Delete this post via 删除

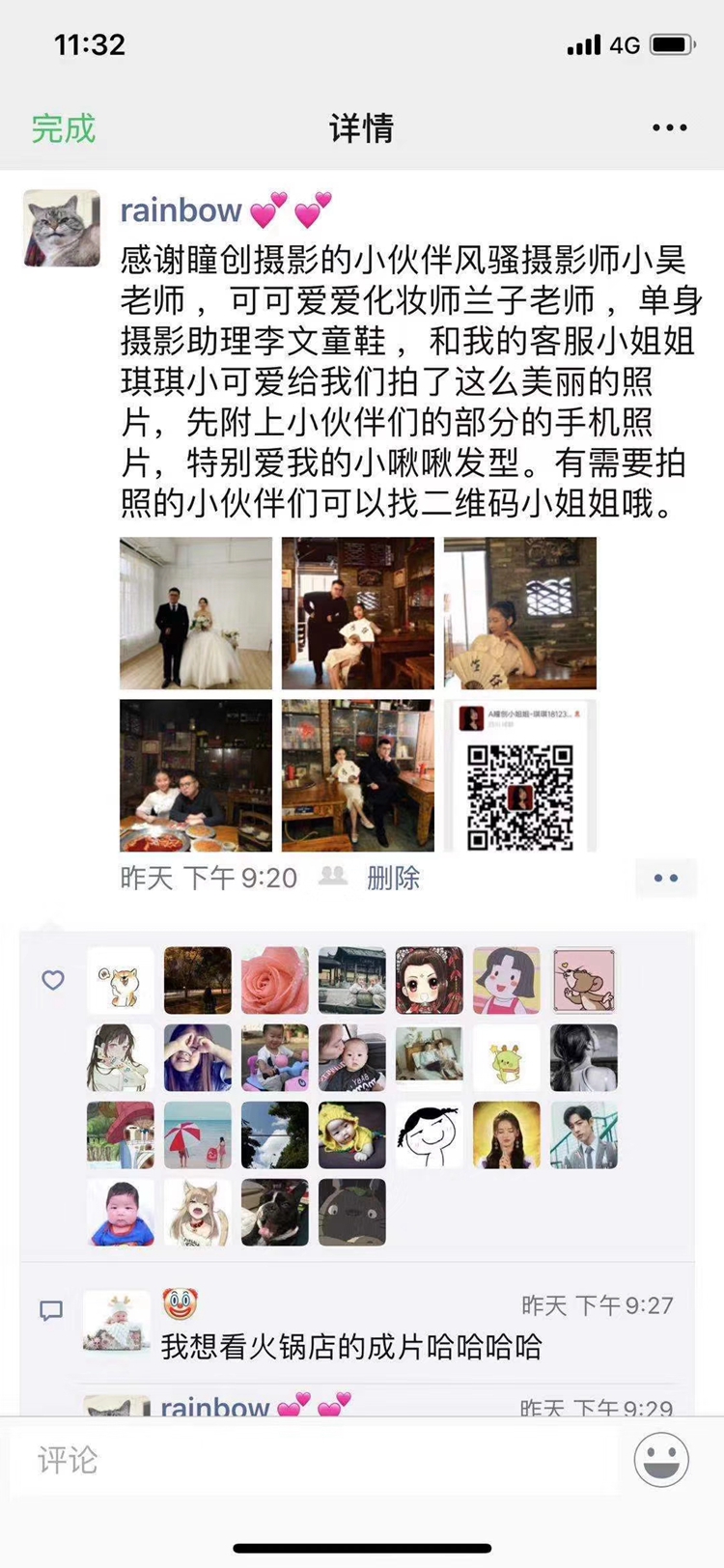pos(393,878)
